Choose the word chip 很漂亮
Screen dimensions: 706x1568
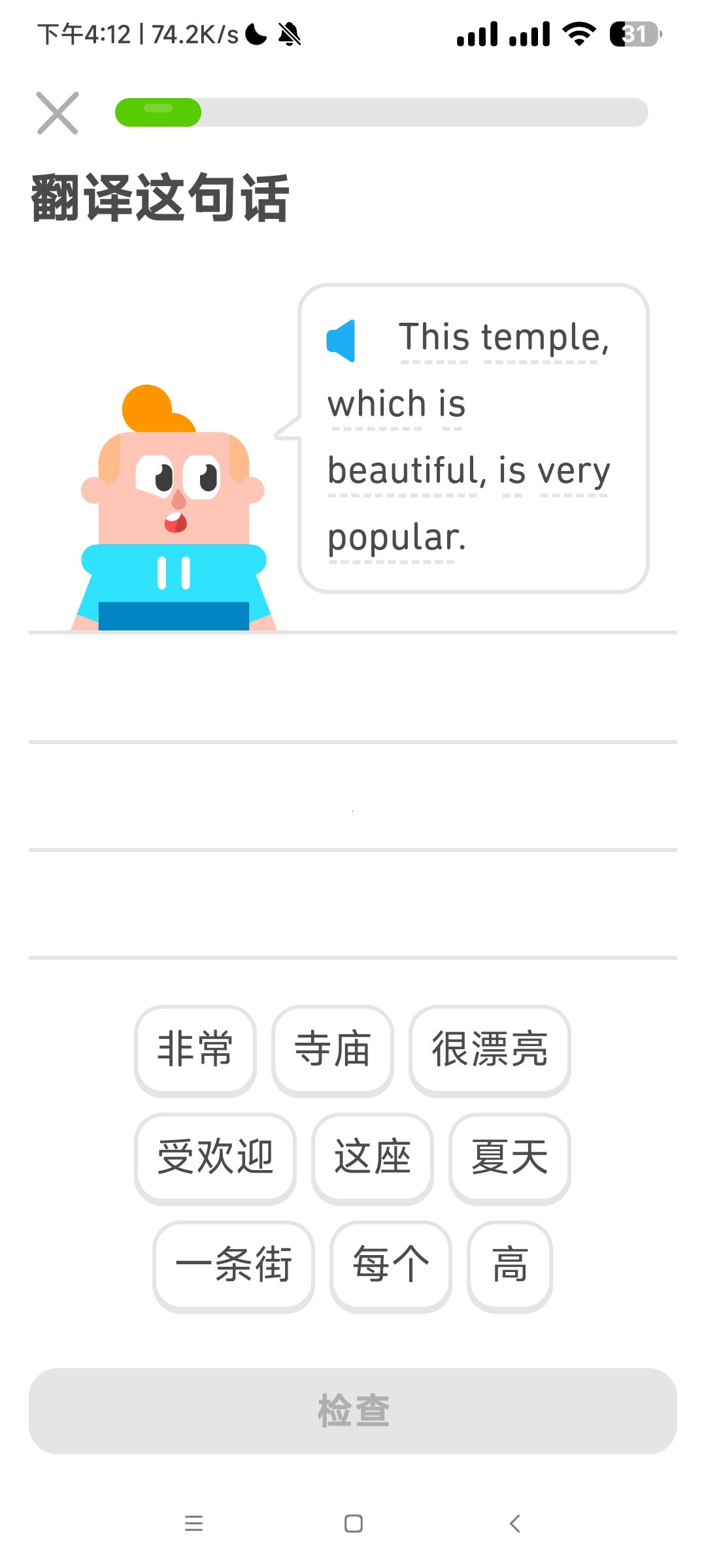[489, 1050]
